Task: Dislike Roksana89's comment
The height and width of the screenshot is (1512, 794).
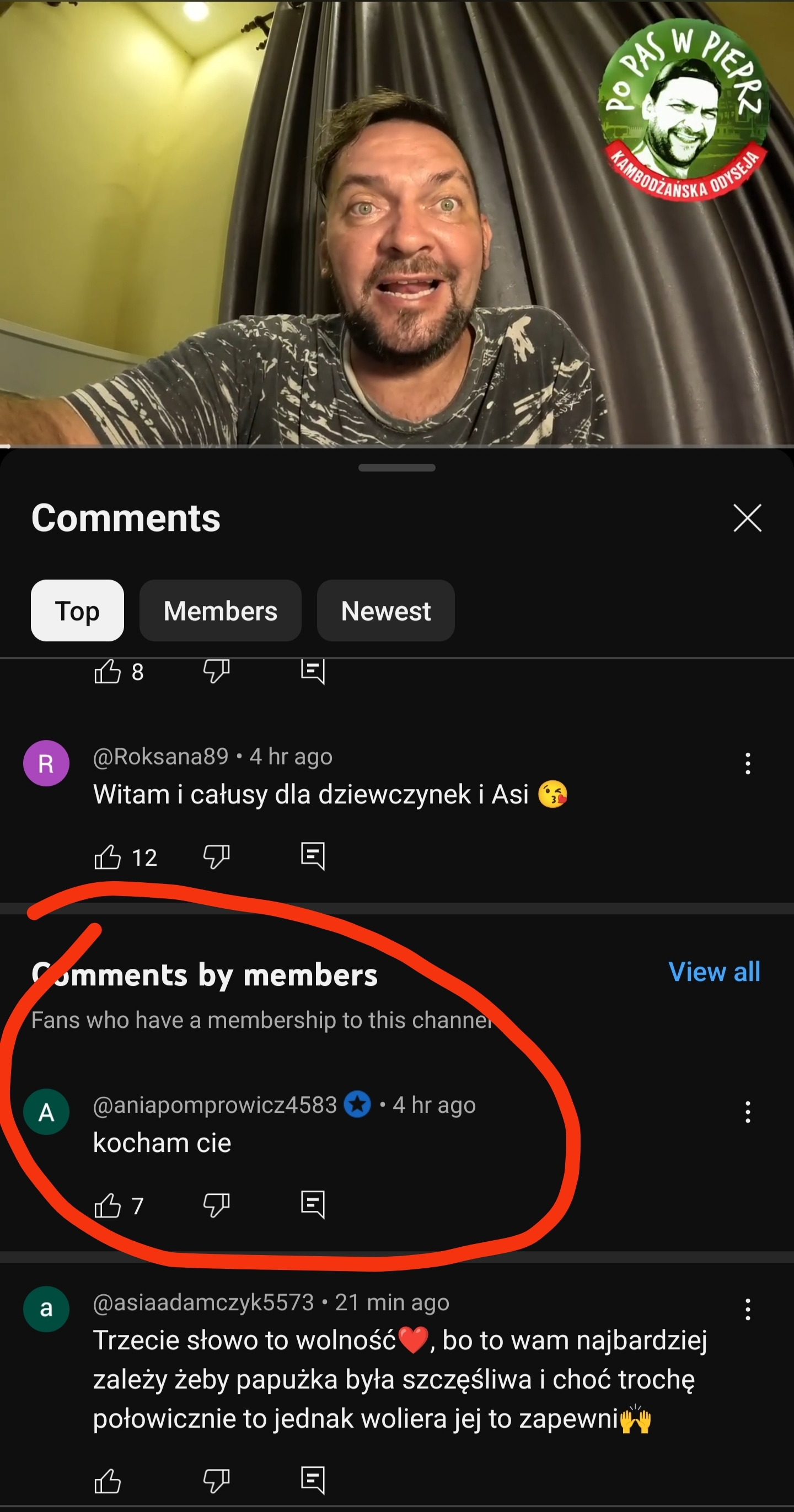Action: (216, 857)
